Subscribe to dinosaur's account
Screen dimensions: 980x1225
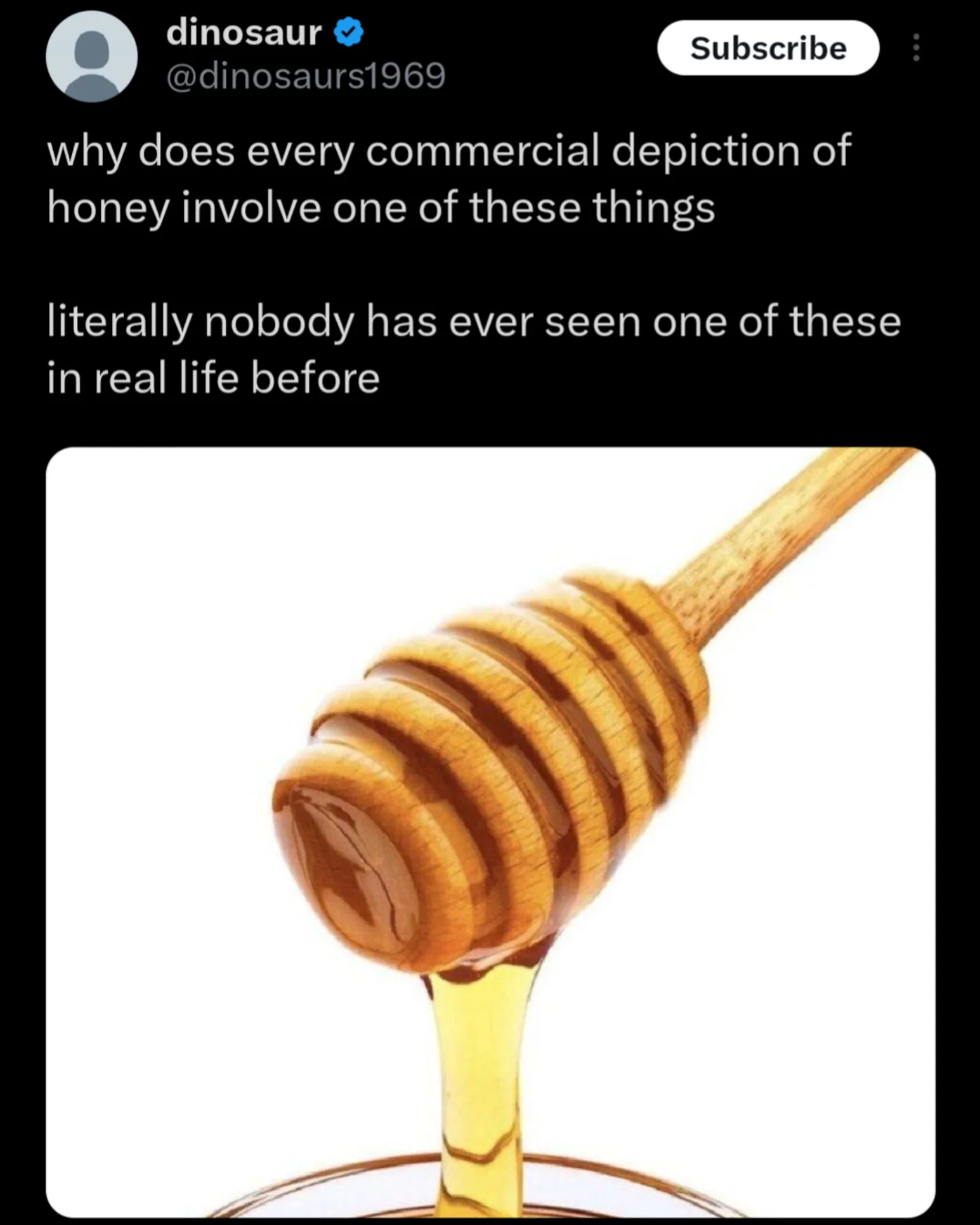point(768,48)
